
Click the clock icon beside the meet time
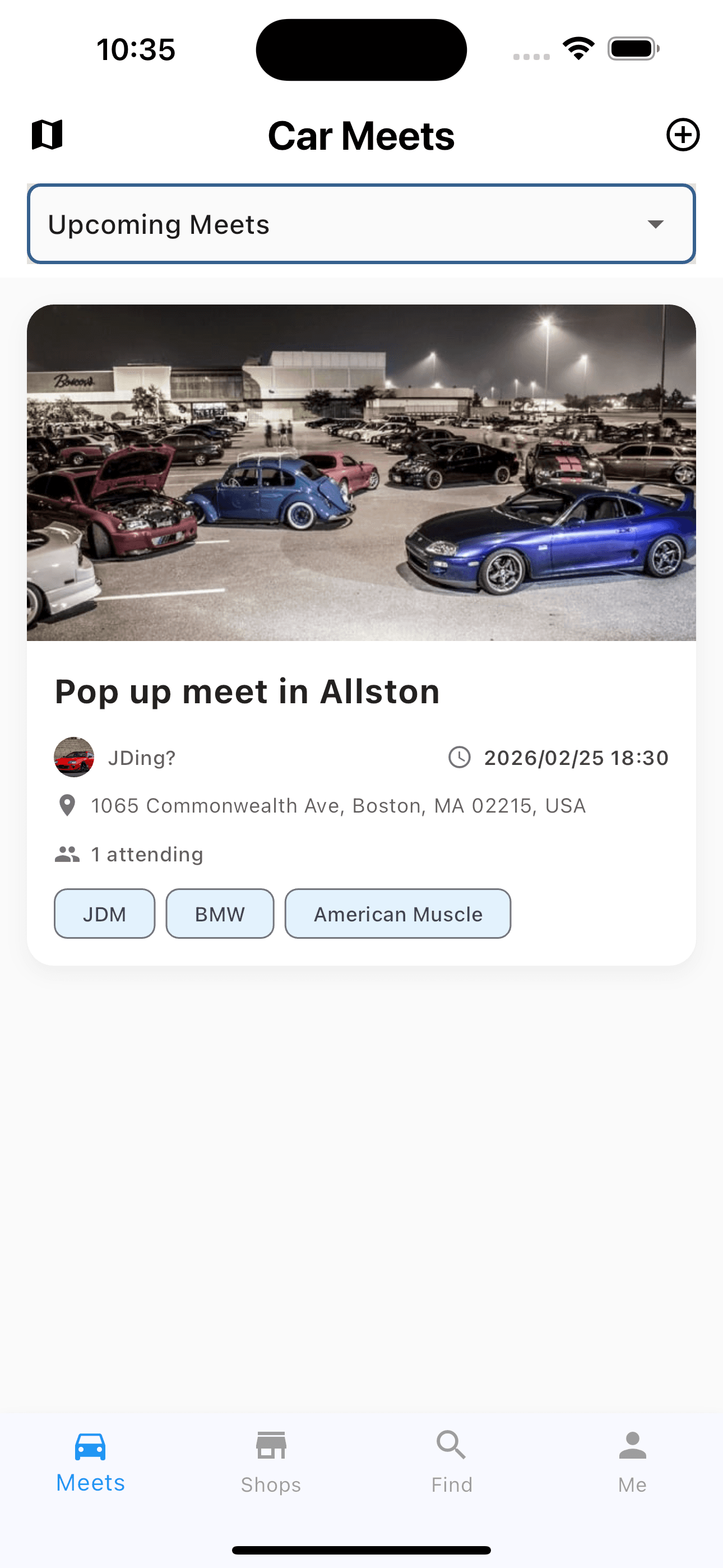[x=460, y=757]
